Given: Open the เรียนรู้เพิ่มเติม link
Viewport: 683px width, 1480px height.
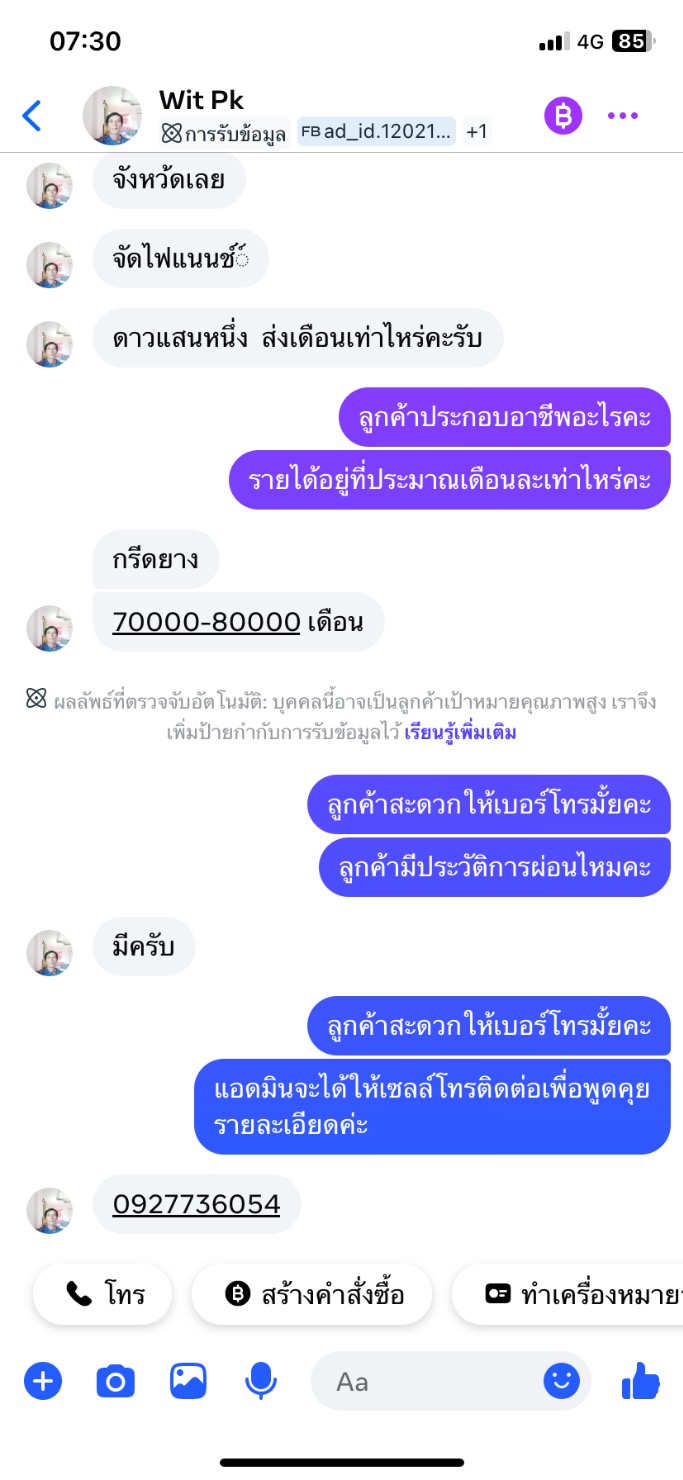Looking at the screenshot, I should pyautogui.click(x=461, y=732).
